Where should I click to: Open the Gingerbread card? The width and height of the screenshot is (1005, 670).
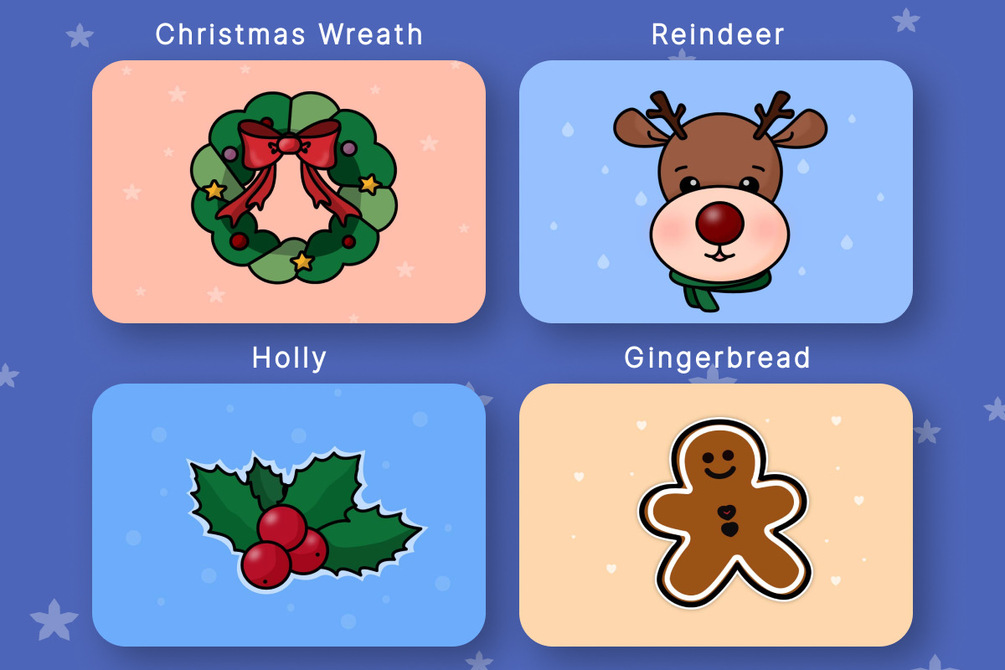click(715, 514)
